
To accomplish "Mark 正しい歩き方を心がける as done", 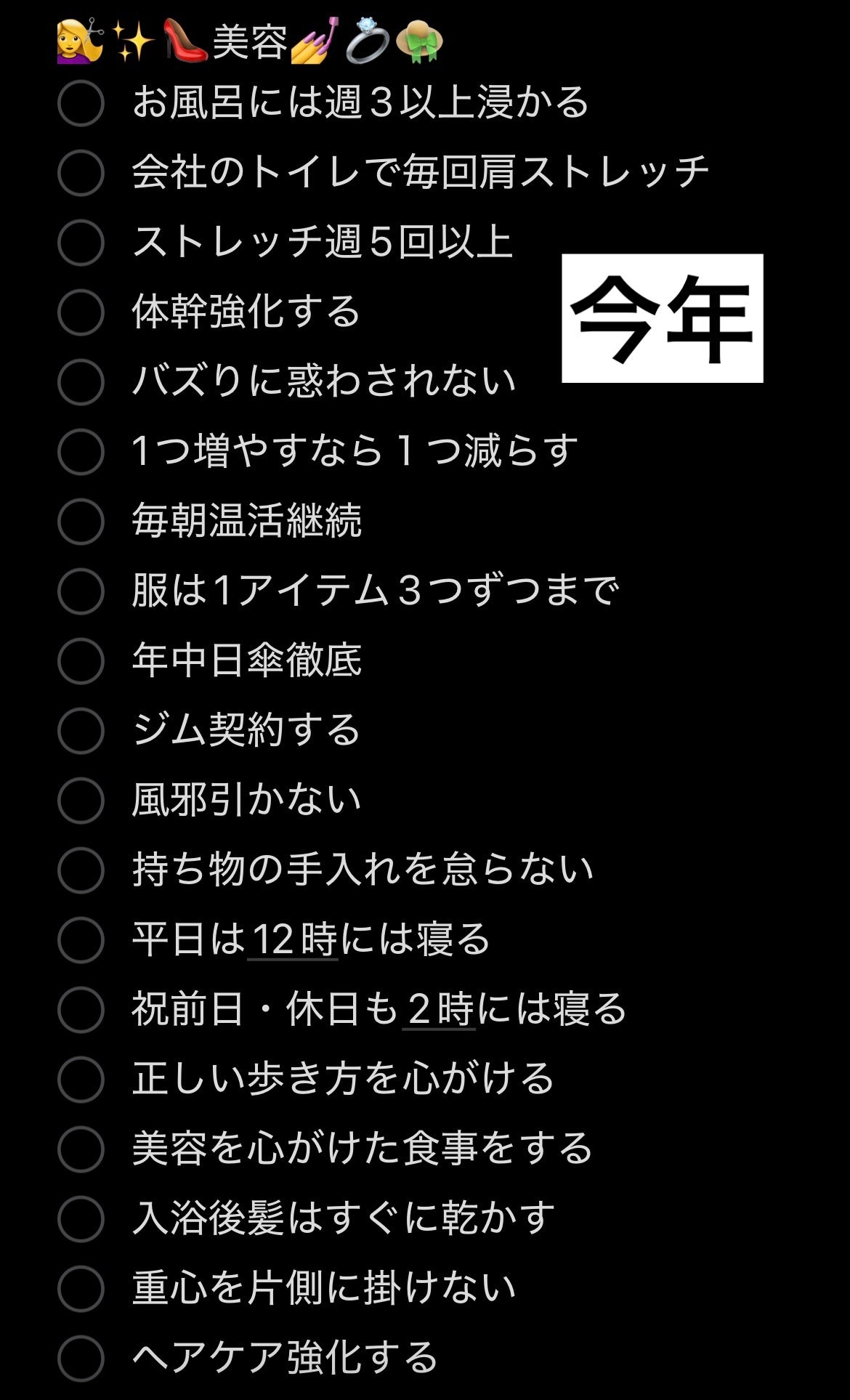I will click(x=81, y=1080).
